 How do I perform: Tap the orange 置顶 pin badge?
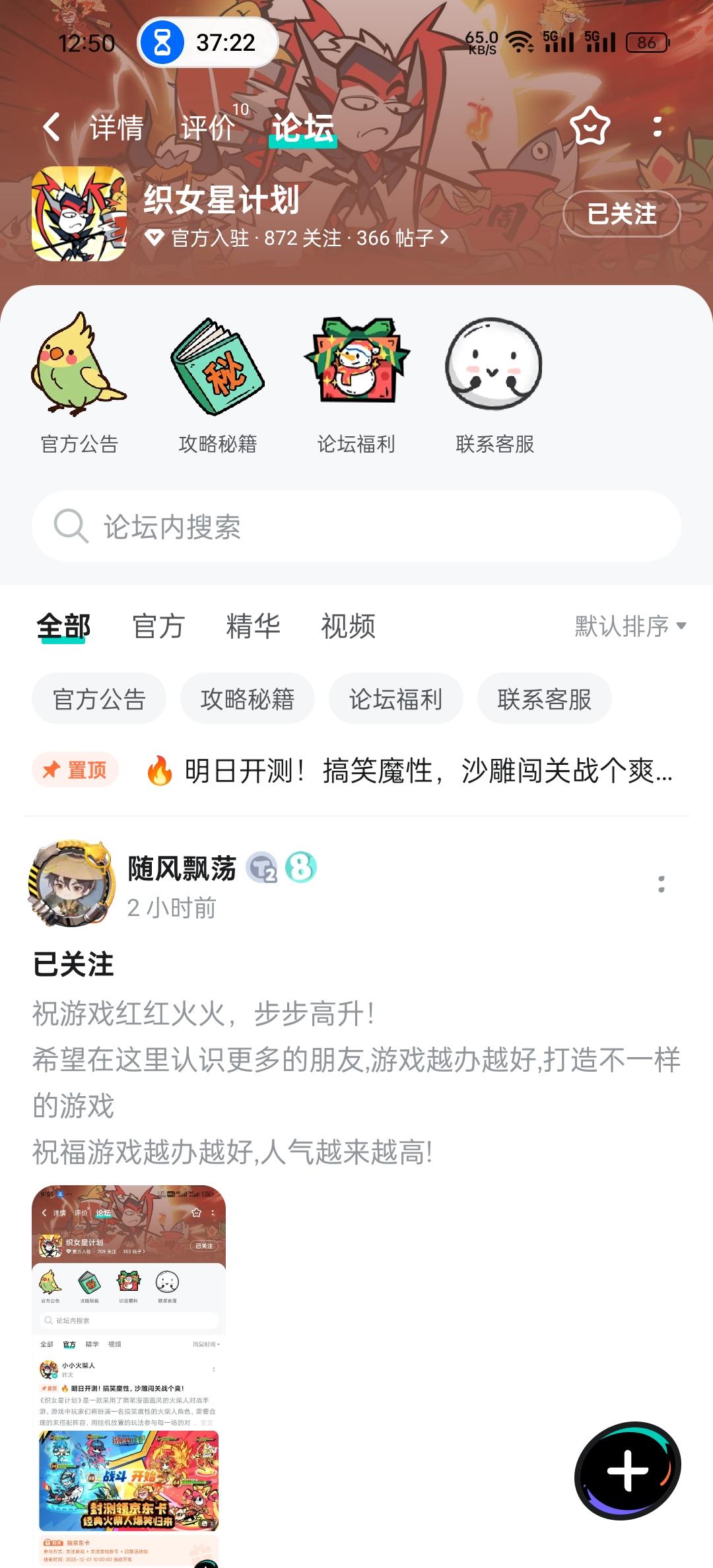(x=76, y=770)
